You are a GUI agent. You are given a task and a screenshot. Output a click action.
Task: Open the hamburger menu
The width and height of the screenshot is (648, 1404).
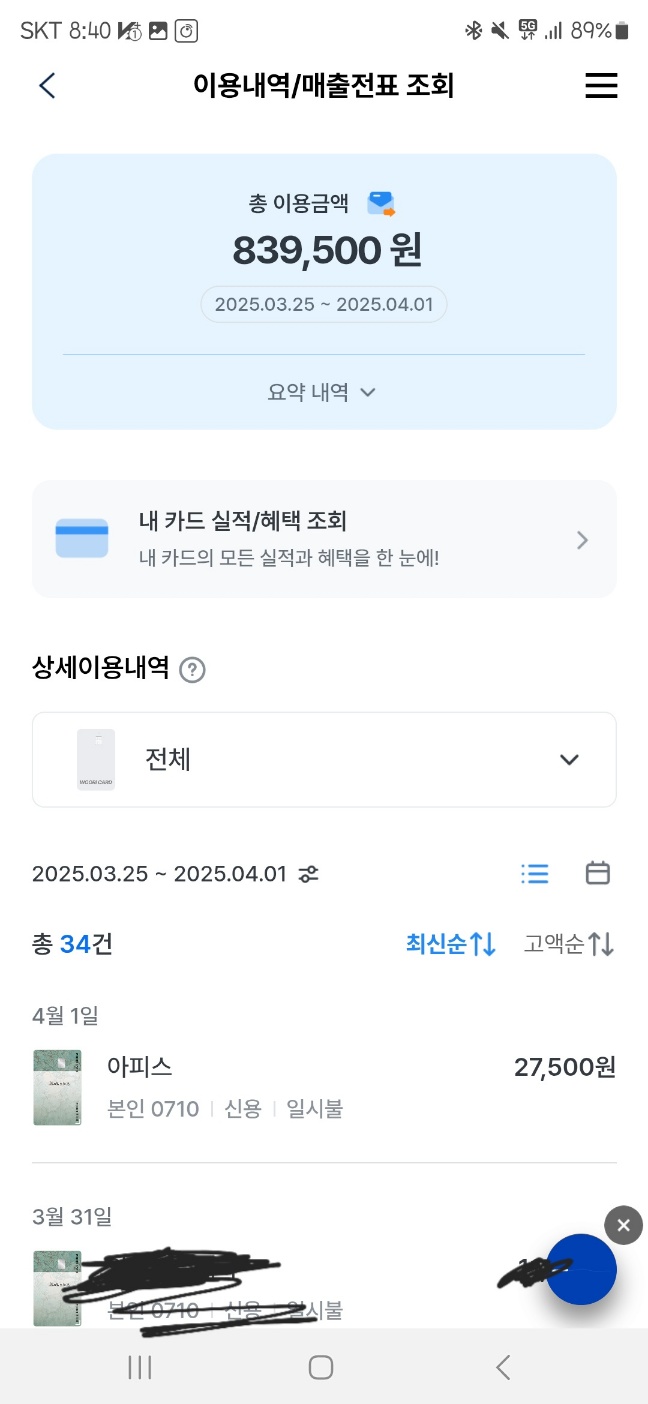click(601, 86)
